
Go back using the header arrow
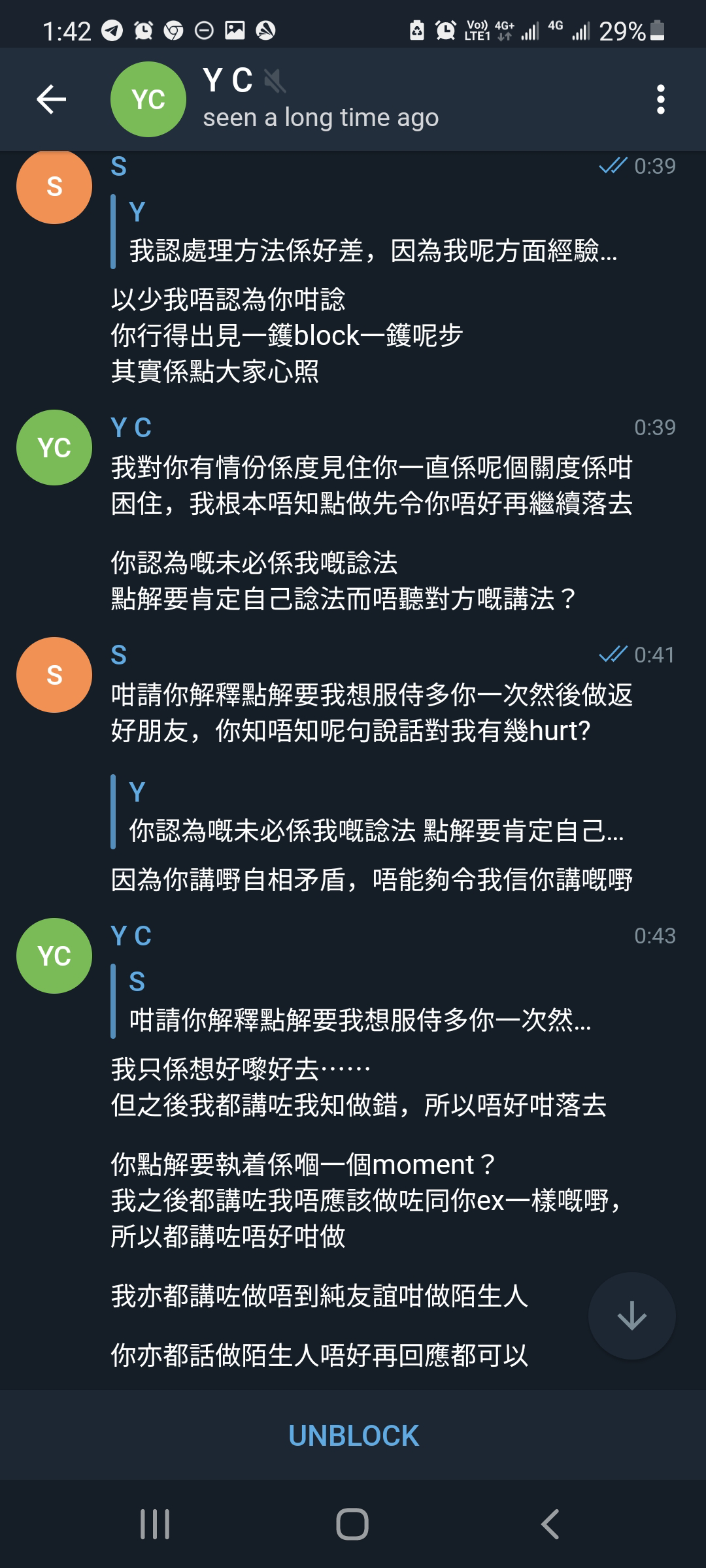[x=51, y=99]
